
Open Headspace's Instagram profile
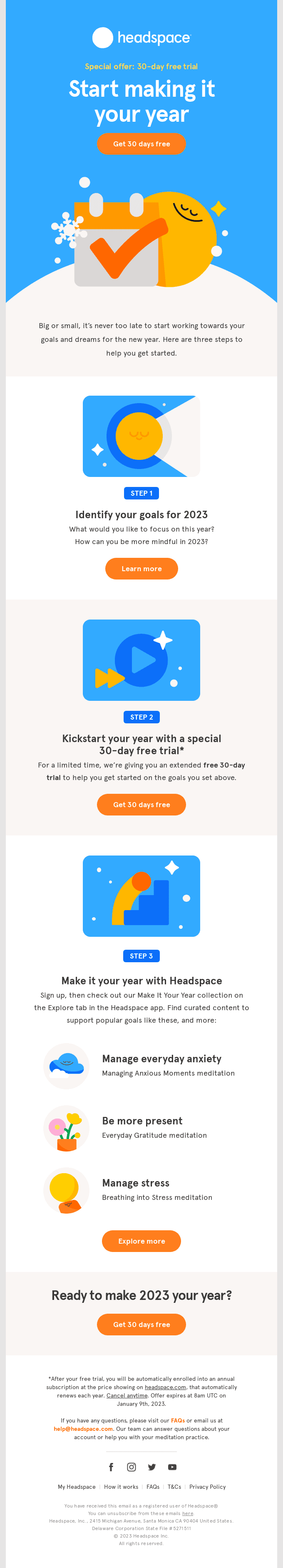pyautogui.click(x=131, y=1467)
